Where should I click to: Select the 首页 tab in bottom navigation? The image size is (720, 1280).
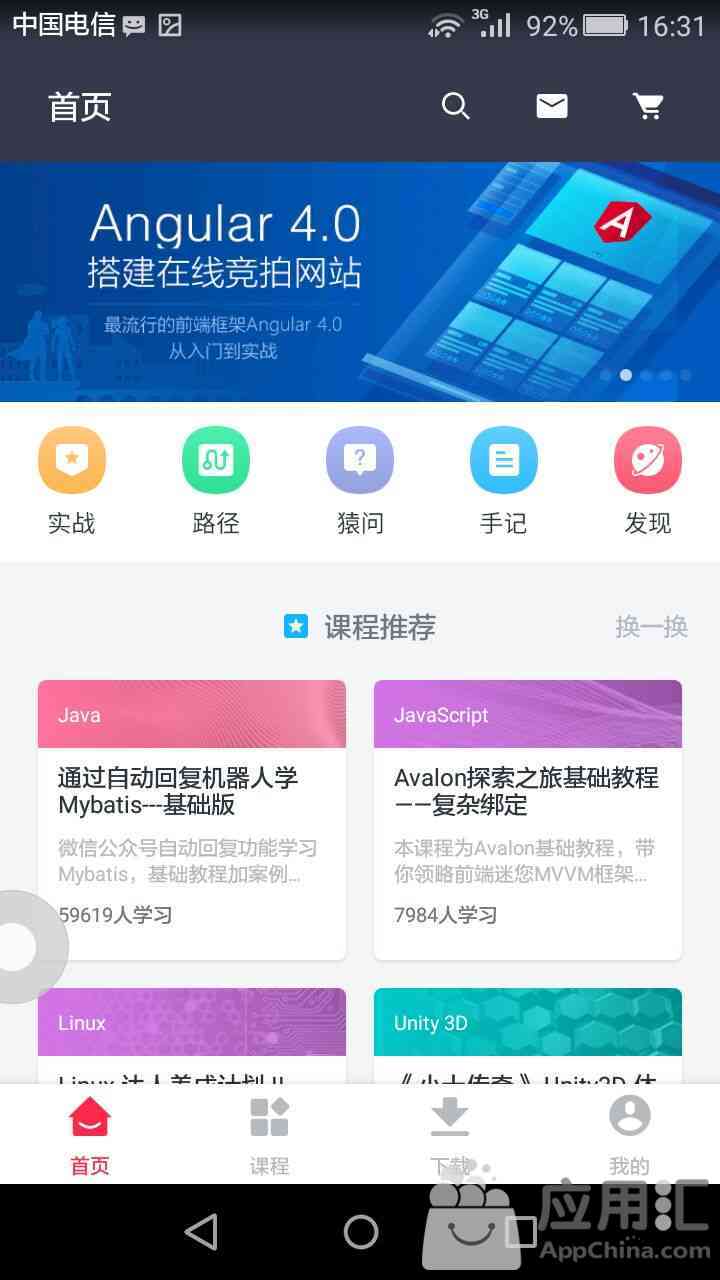click(90, 1135)
